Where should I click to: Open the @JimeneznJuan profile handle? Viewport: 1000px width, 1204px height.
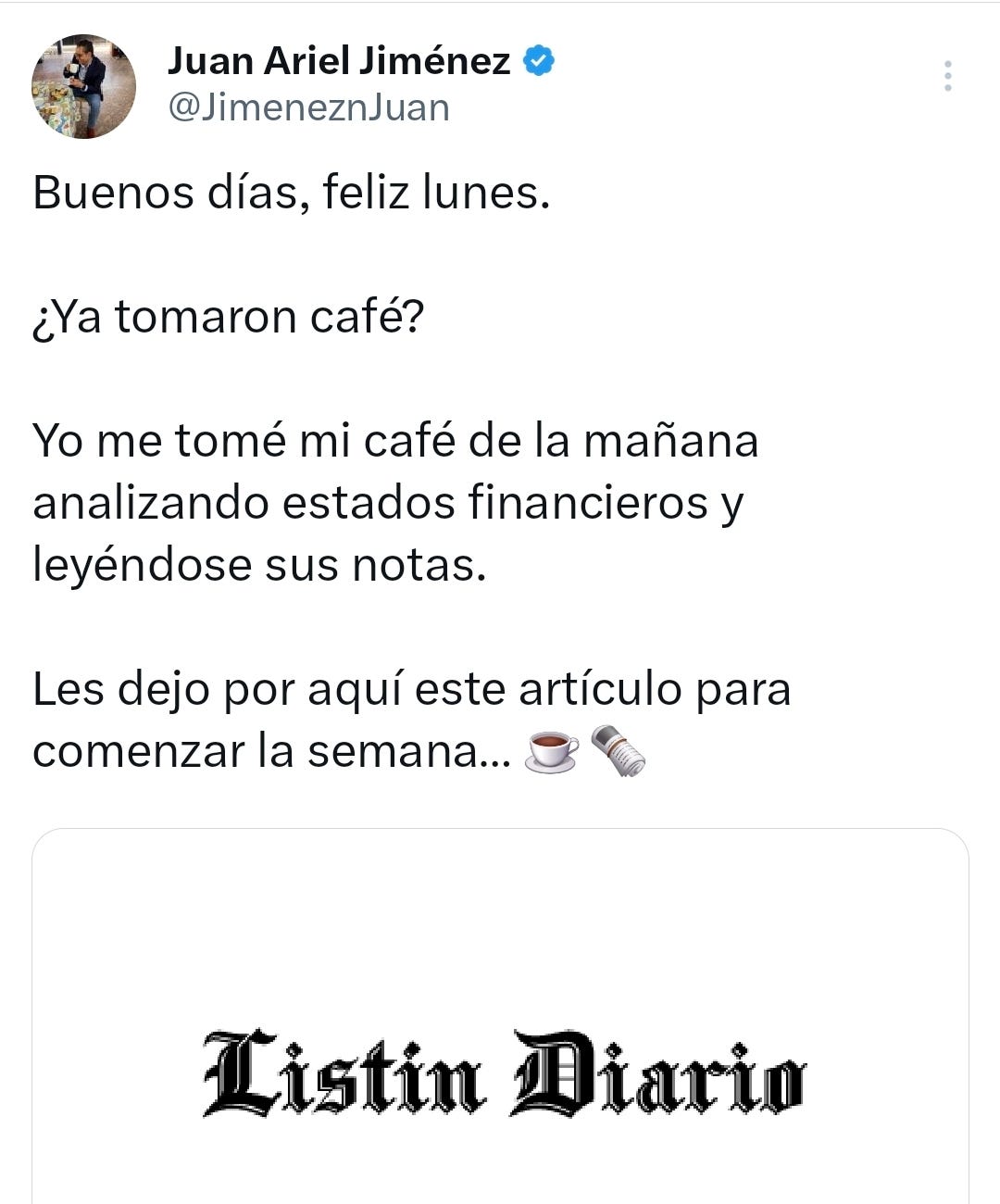tap(306, 107)
